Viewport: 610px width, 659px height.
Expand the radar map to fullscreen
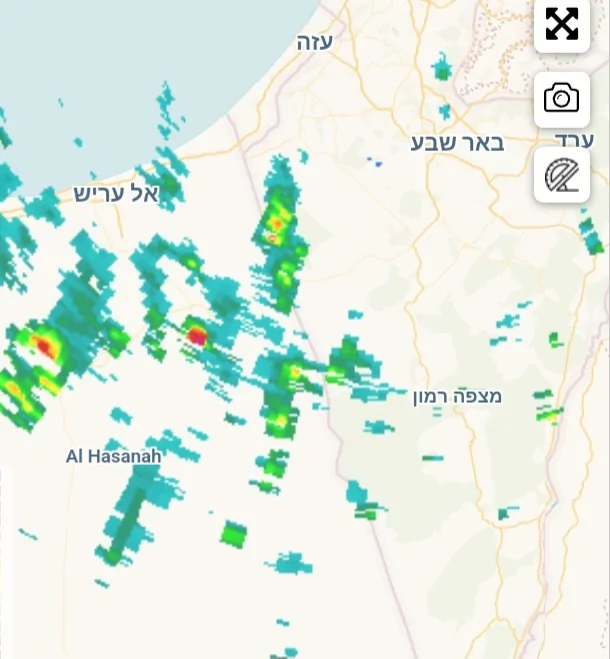[561, 24]
